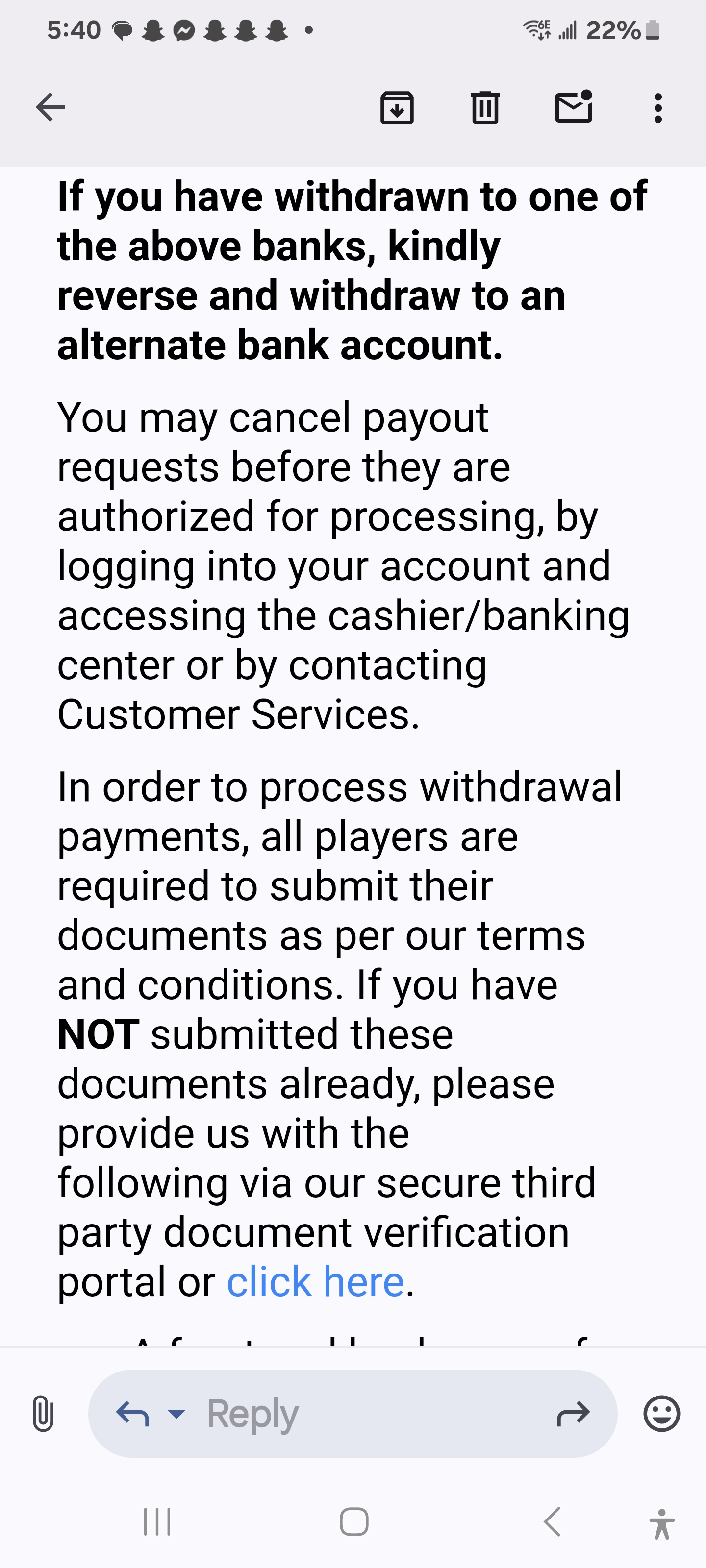706x1568 pixels.
Task: Expand the reply type dropdown arrow
Action: pyautogui.click(x=176, y=1414)
